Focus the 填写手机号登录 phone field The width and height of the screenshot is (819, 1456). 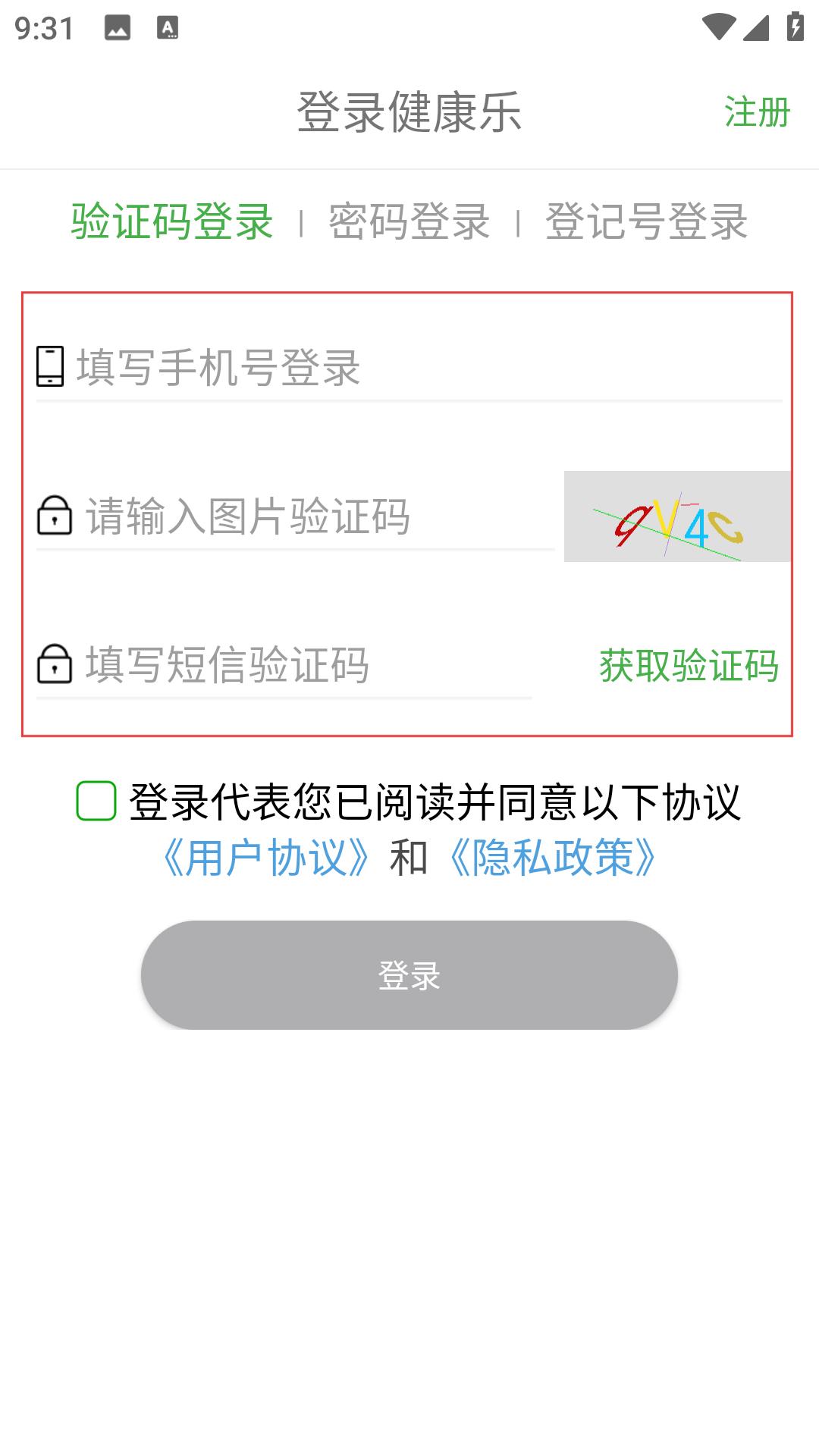tap(428, 368)
